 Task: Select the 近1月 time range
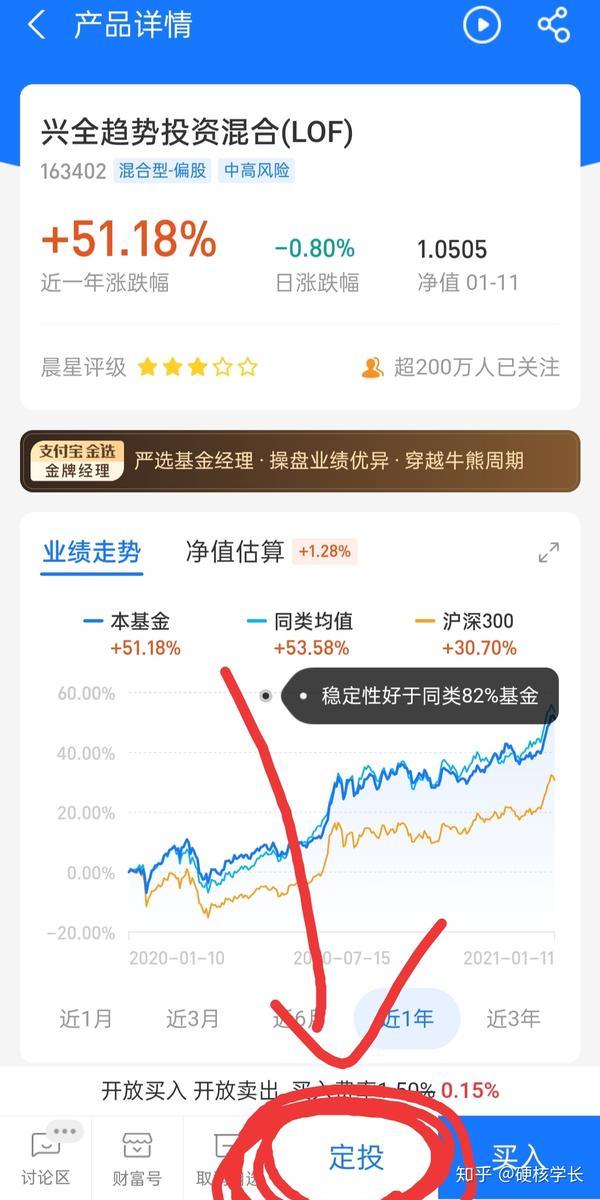pyautogui.click(x=86, y=1018)
